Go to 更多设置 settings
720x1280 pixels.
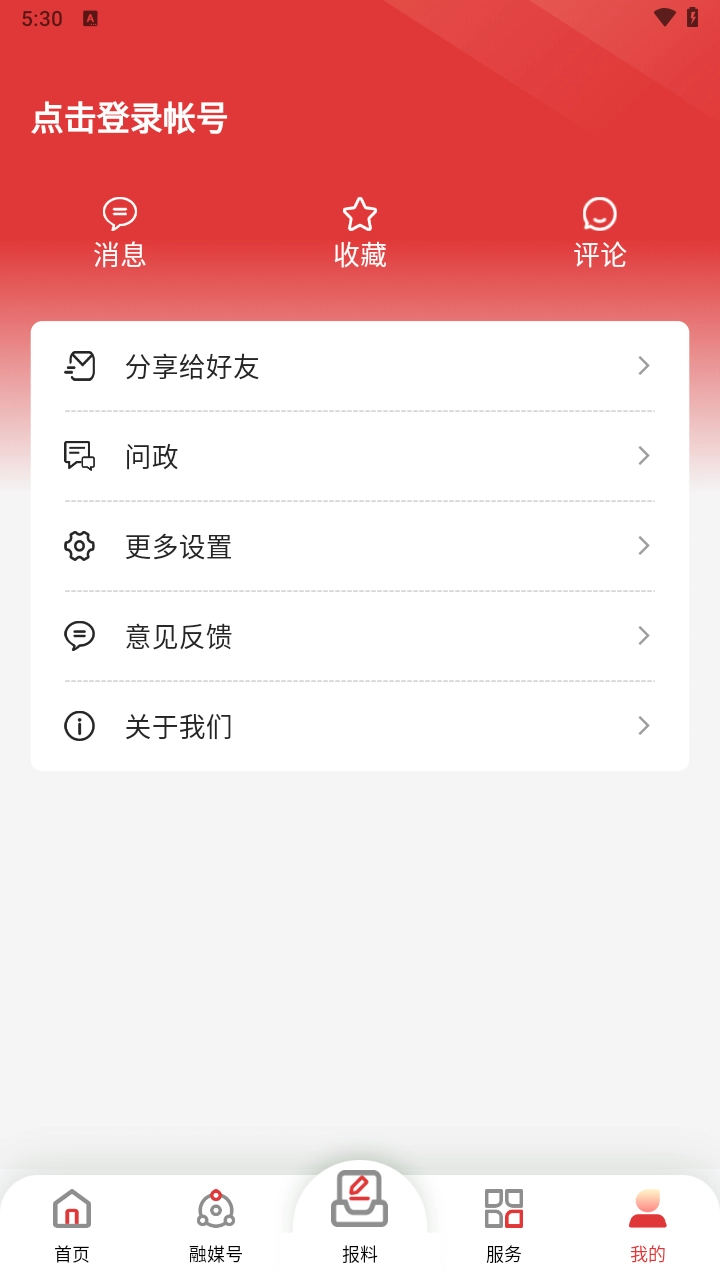pyautogui.click(x=360, y=547)
